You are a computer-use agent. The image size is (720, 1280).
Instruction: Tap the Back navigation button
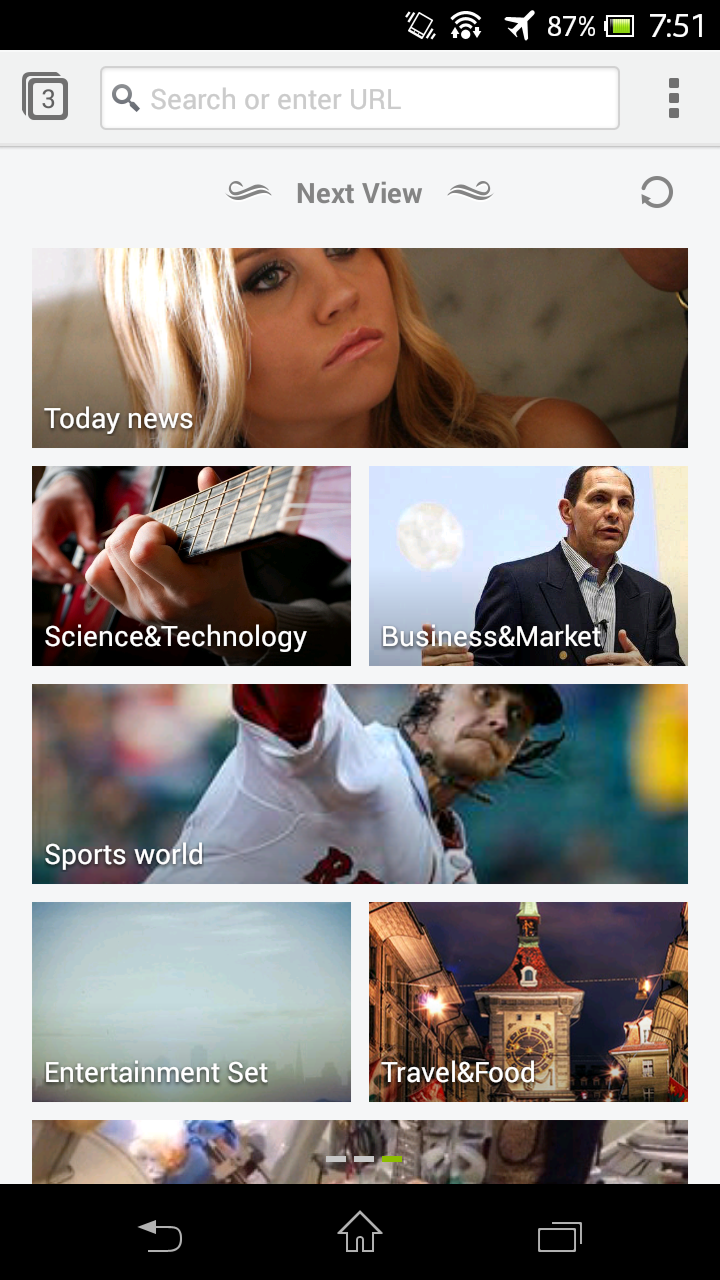pyautogui.click(x=161, y=1237)
